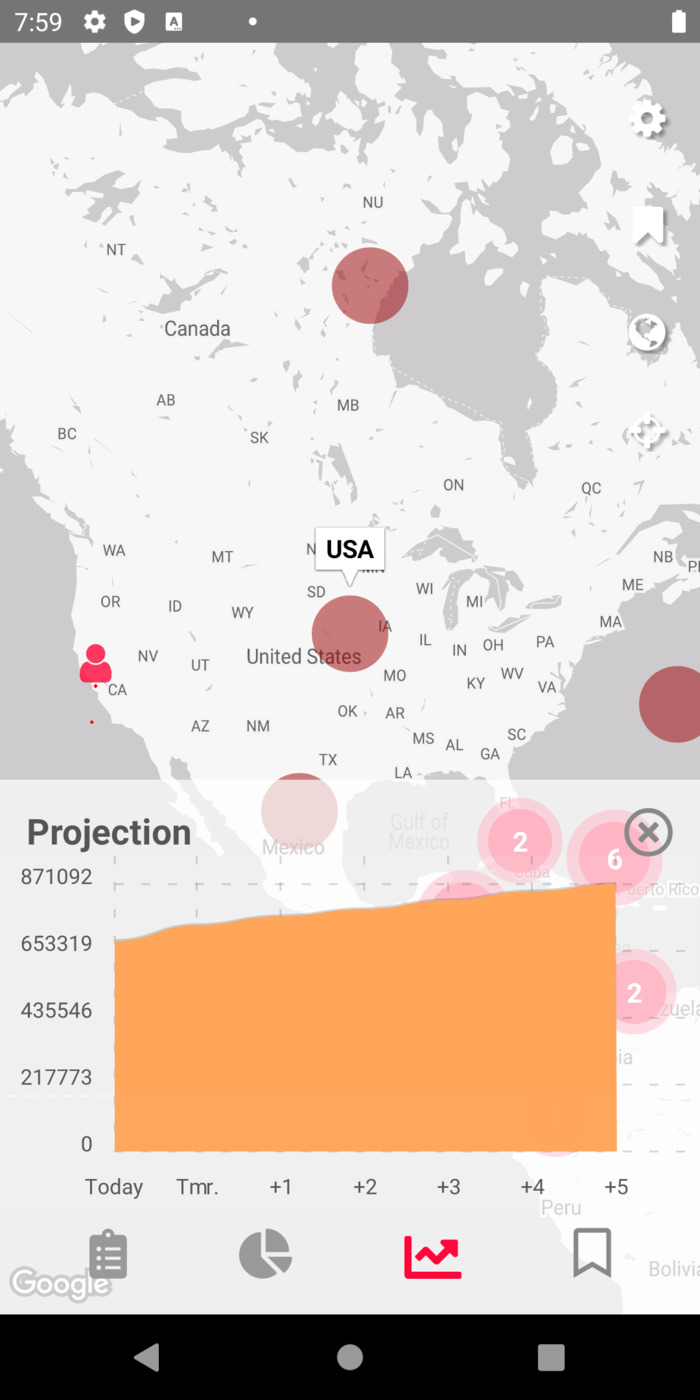Open the bookmark tab at the bottom

[x=592, y=1253]
